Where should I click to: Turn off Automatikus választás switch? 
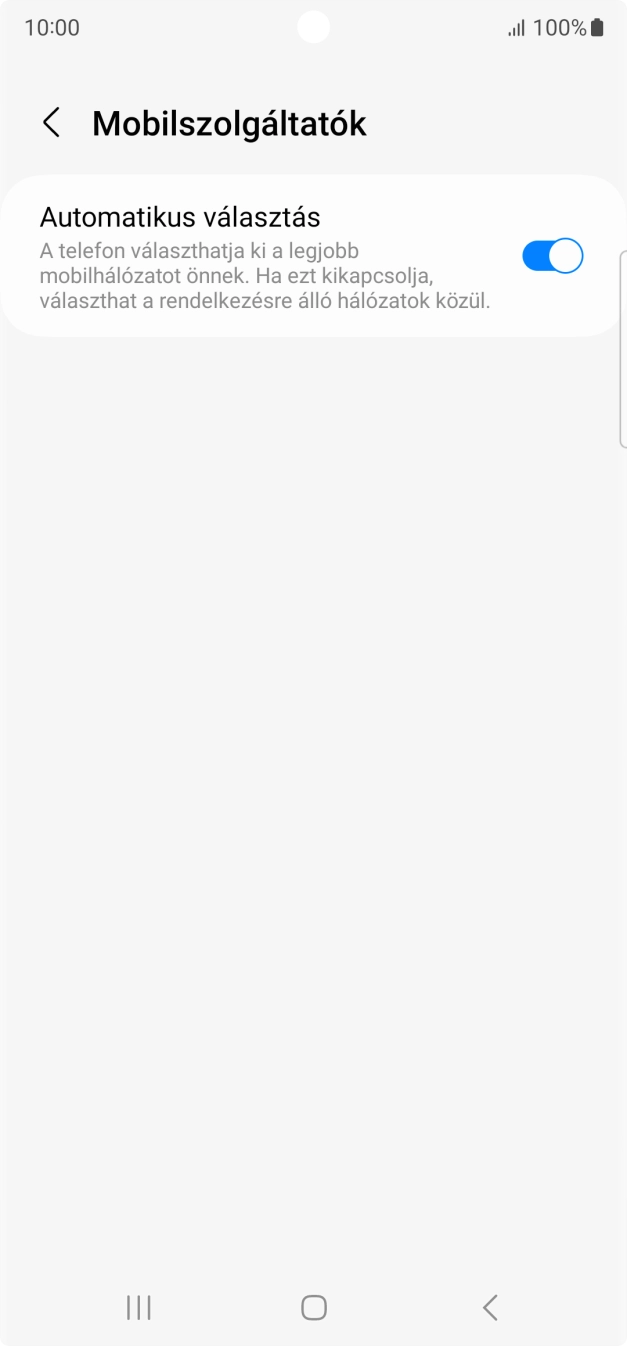coord(552,256)
